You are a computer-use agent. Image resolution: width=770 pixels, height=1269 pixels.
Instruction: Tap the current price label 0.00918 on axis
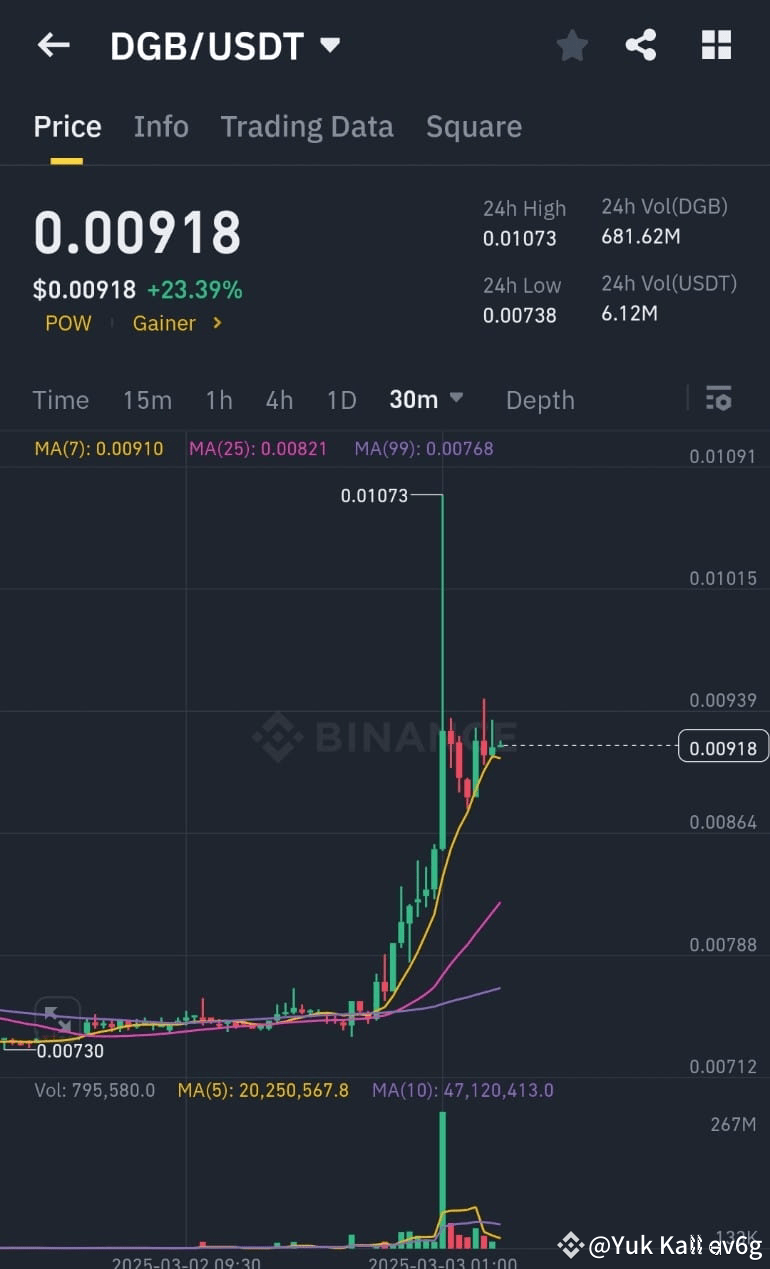[x=723, y=746]
